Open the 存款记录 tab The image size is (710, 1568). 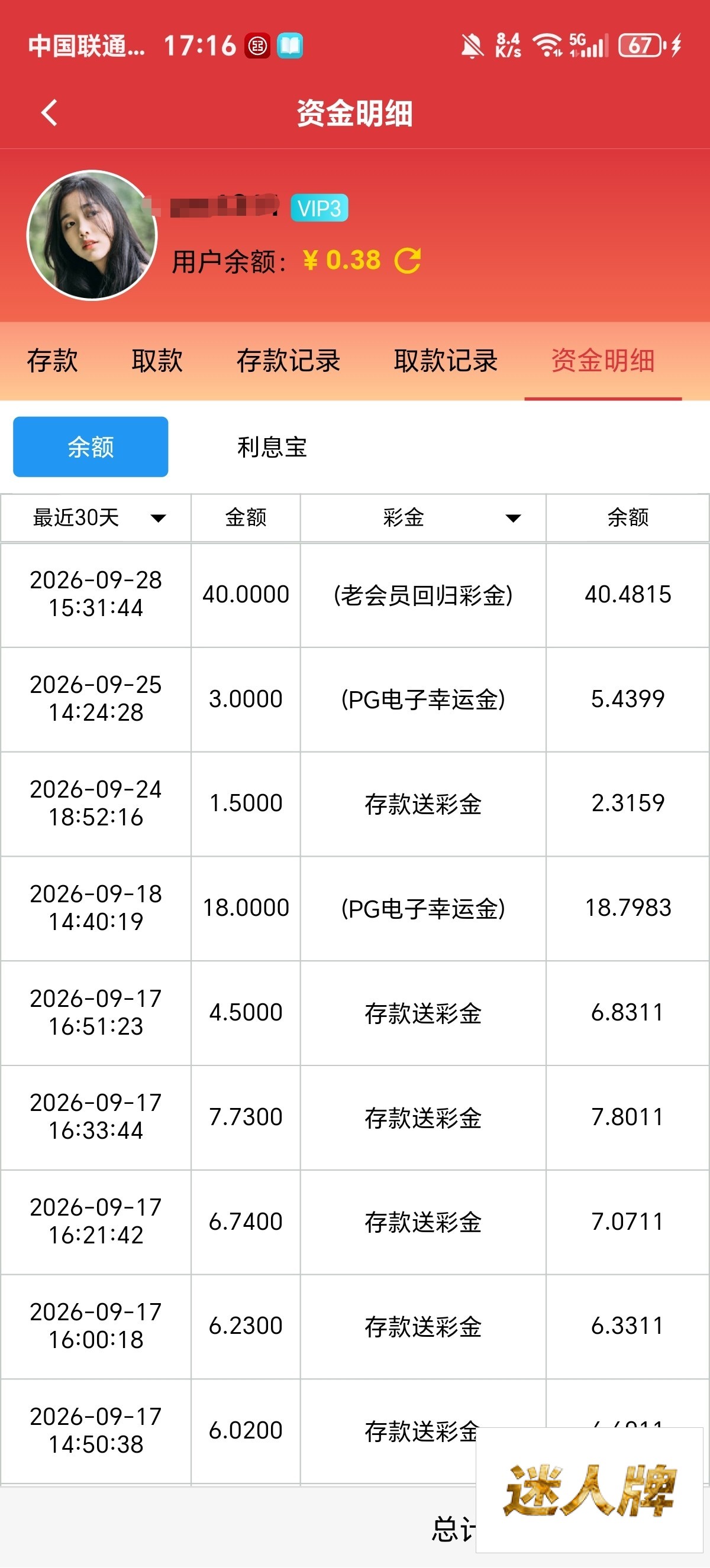click(289, 361)
